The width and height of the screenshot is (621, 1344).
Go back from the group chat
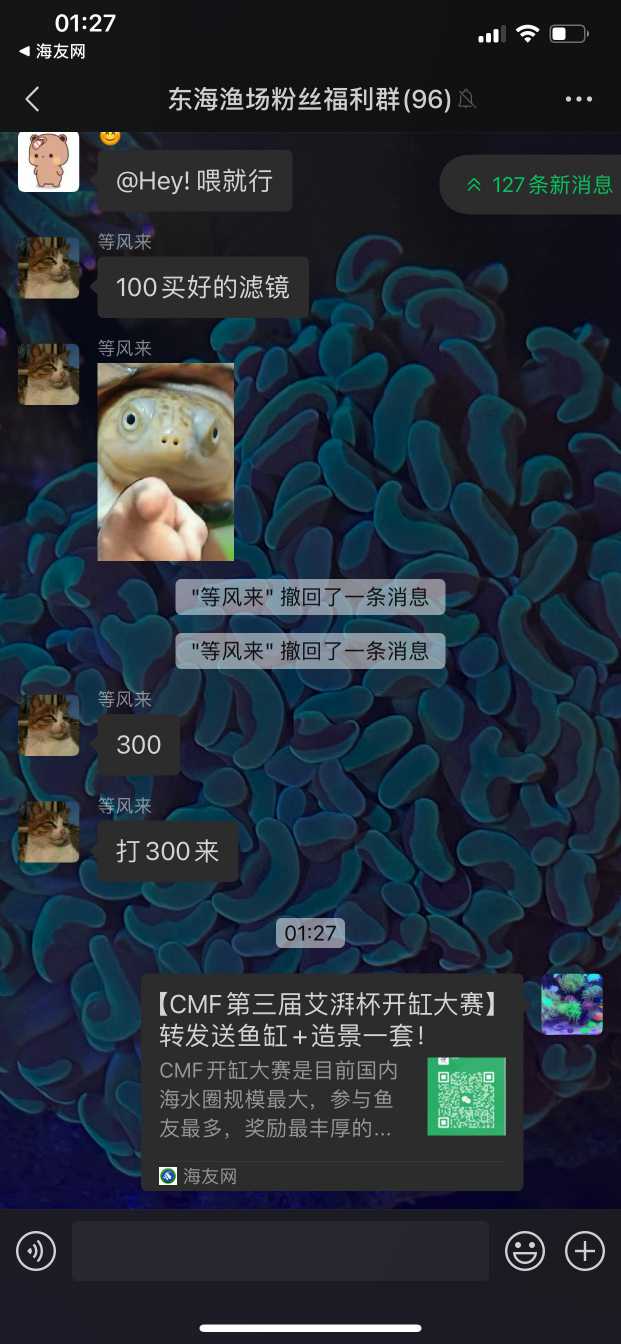click(x=32, y=99)
